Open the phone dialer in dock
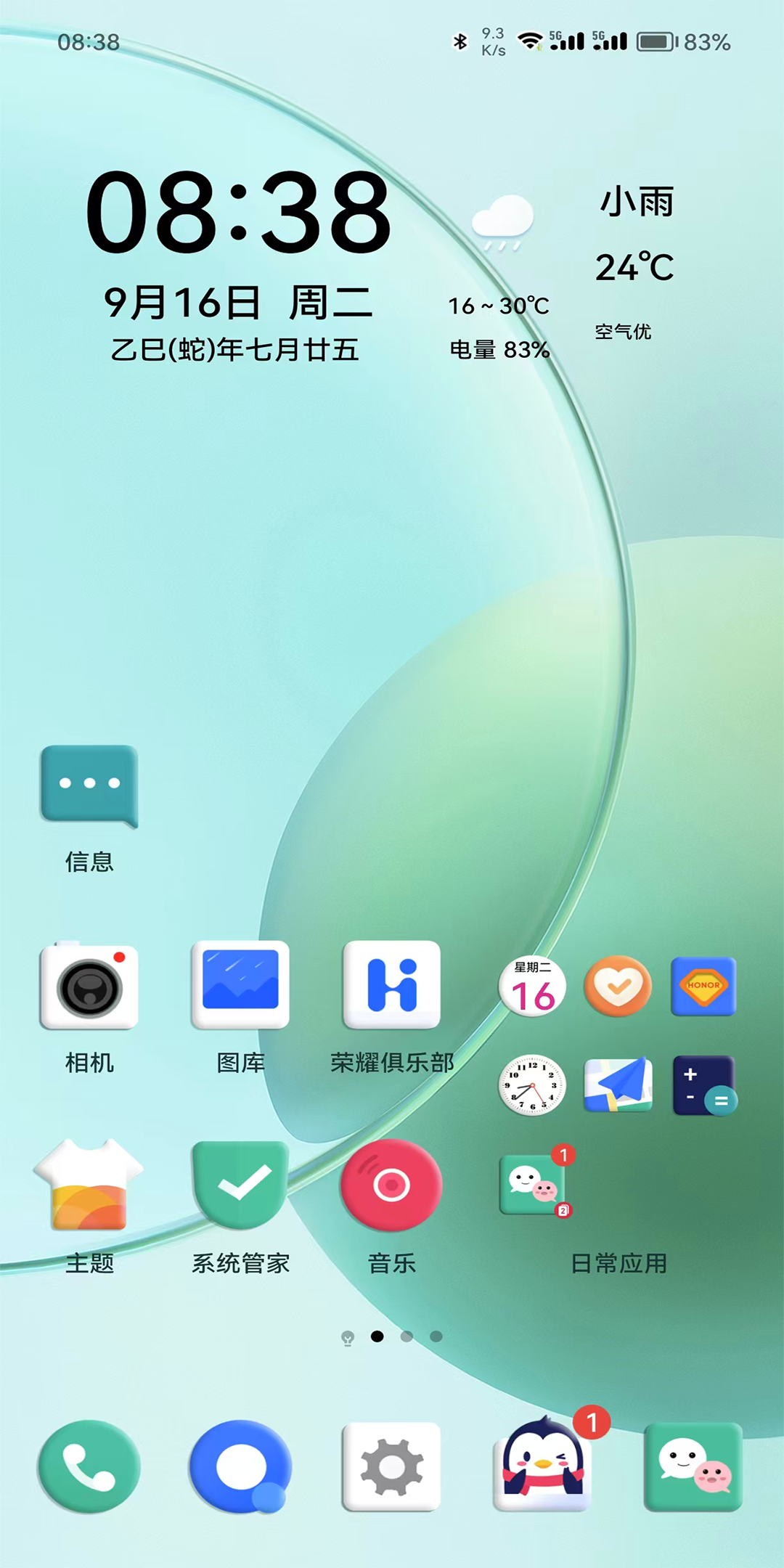The image size is (784, 1568). (x=89, y=1466)
